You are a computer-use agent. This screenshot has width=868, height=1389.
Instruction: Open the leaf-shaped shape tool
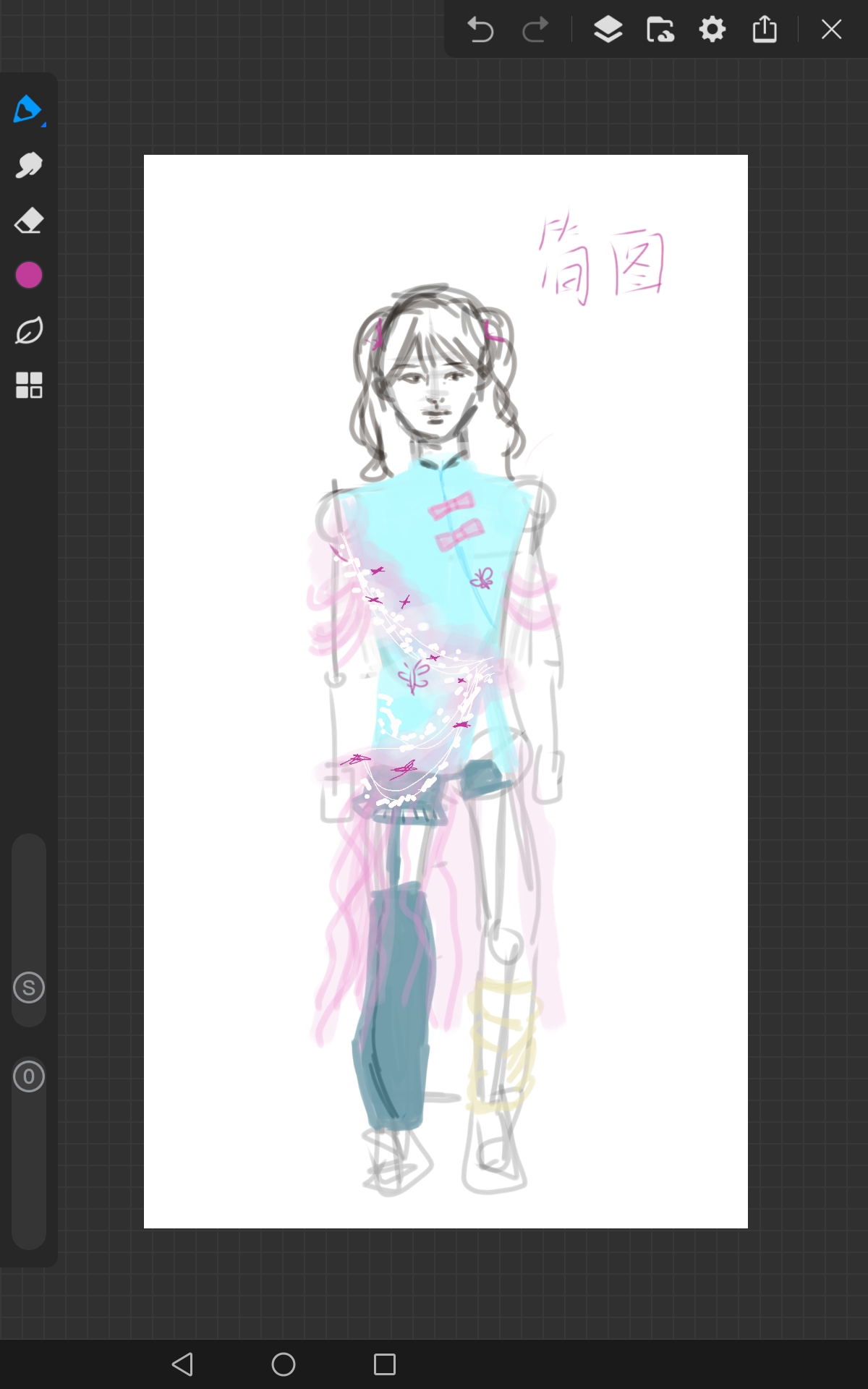(29, 331)
